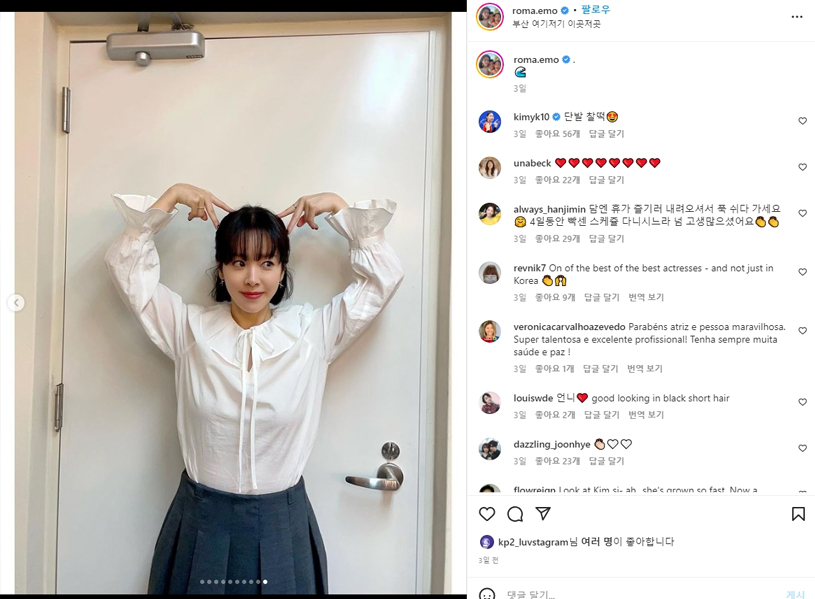Reply to unabeck's comment
815x599 pixels.
pos(606,180)
